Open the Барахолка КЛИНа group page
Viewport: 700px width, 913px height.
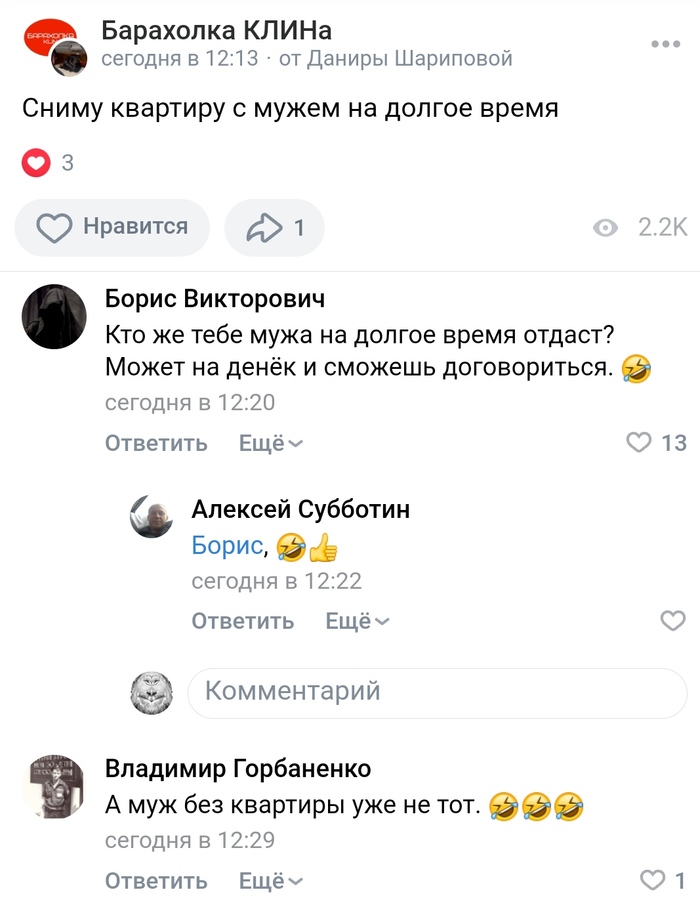216,30
